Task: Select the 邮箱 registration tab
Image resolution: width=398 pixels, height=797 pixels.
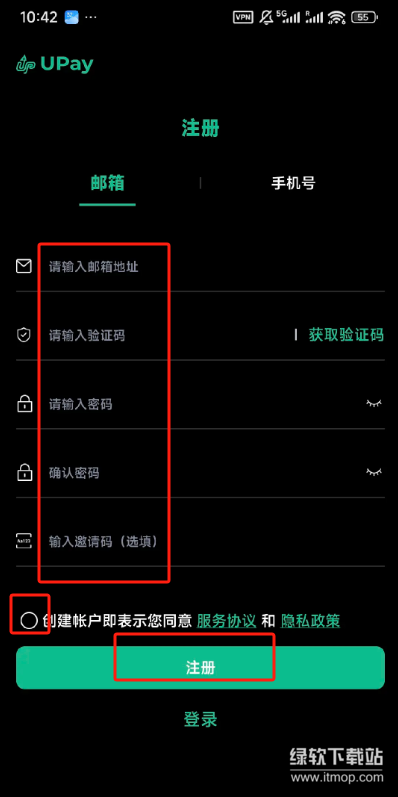Action: point(107,183)
